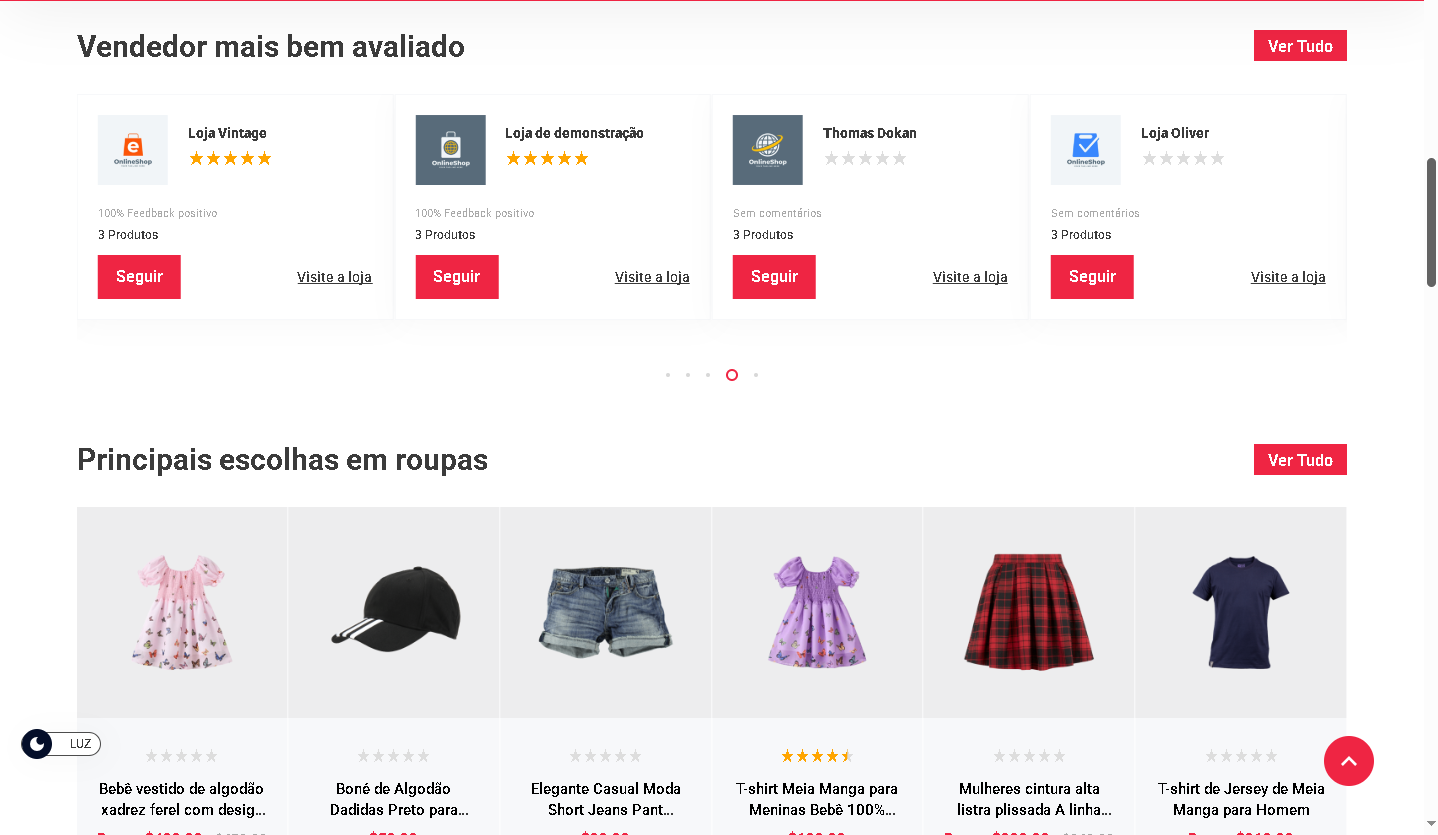
Task: Tap Ver Tudo for Vendedor mais bem avaliado
Action: [x=1299, y=46]
